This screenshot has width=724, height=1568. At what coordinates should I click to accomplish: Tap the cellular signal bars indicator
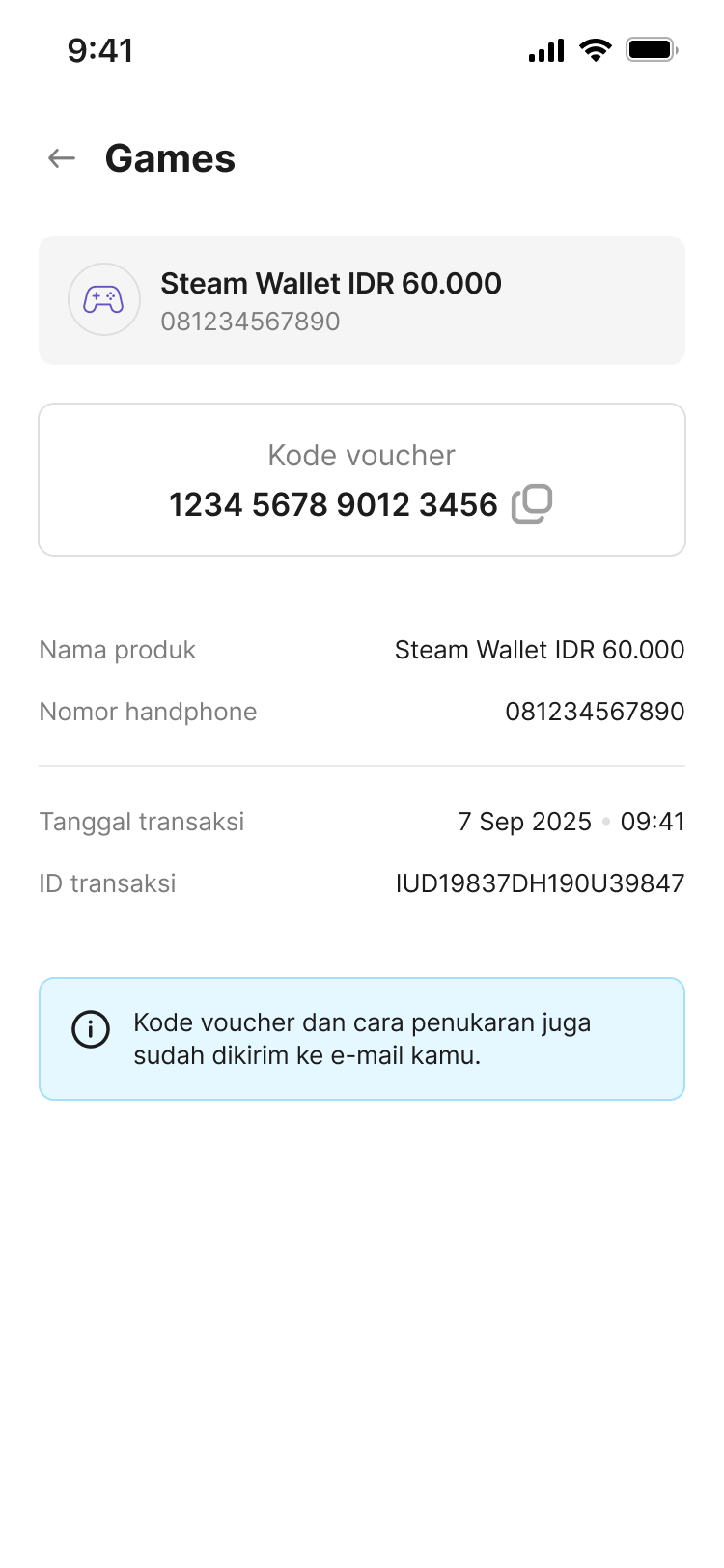pyautogui.click(x=545, y=49)
